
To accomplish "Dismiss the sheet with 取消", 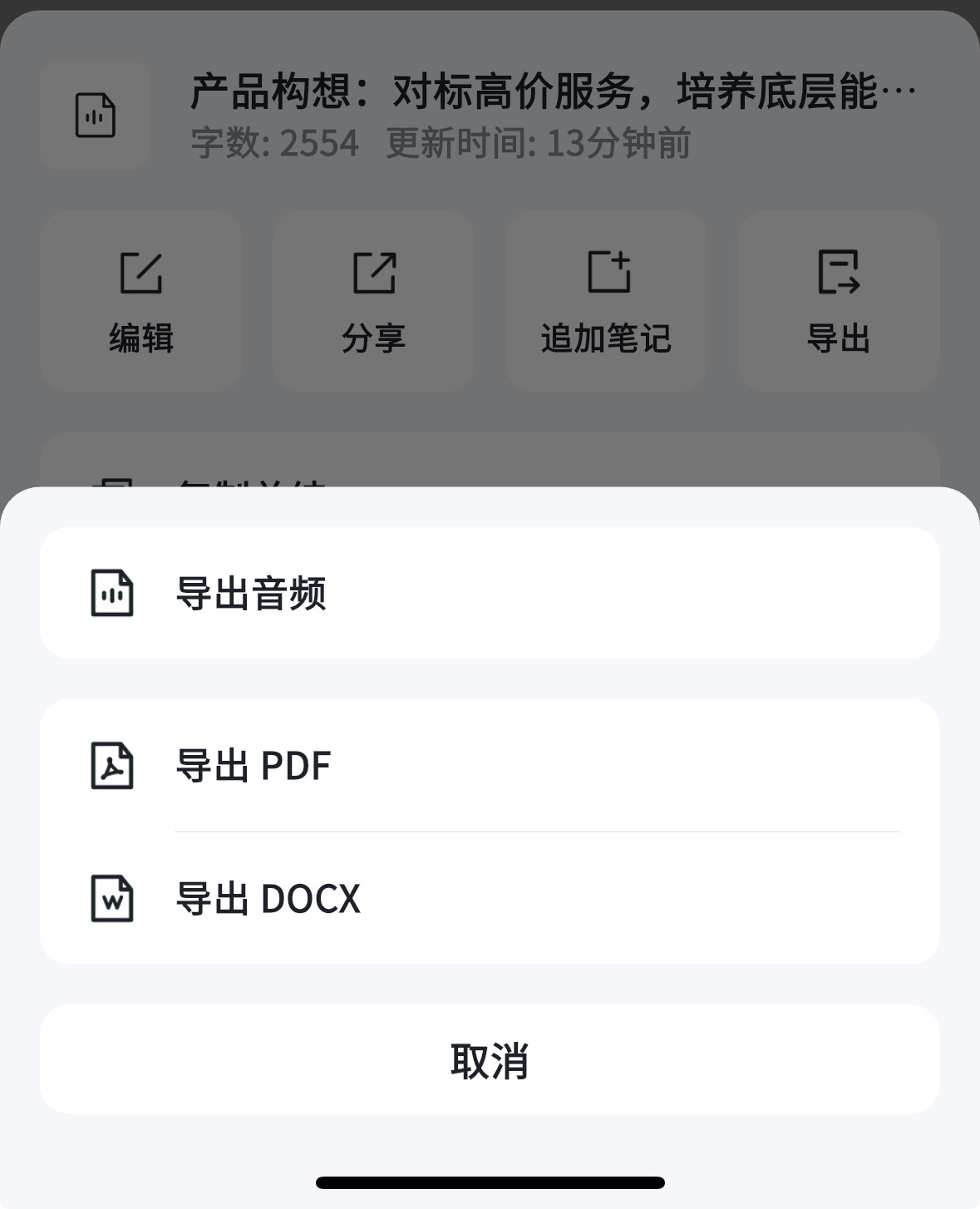I will 490,1059.
